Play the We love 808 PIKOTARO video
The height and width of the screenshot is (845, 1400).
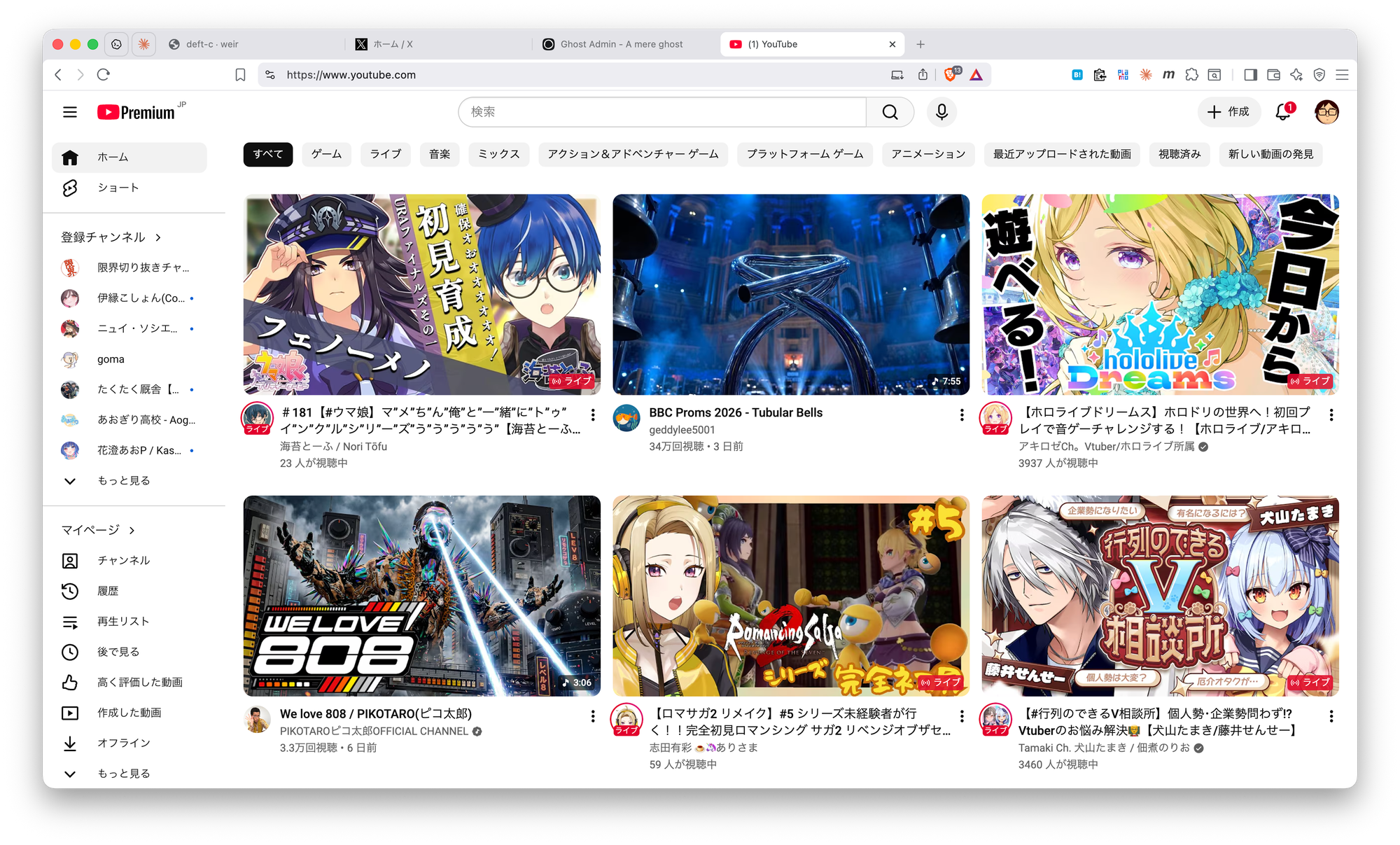click(x=422, y=596)
